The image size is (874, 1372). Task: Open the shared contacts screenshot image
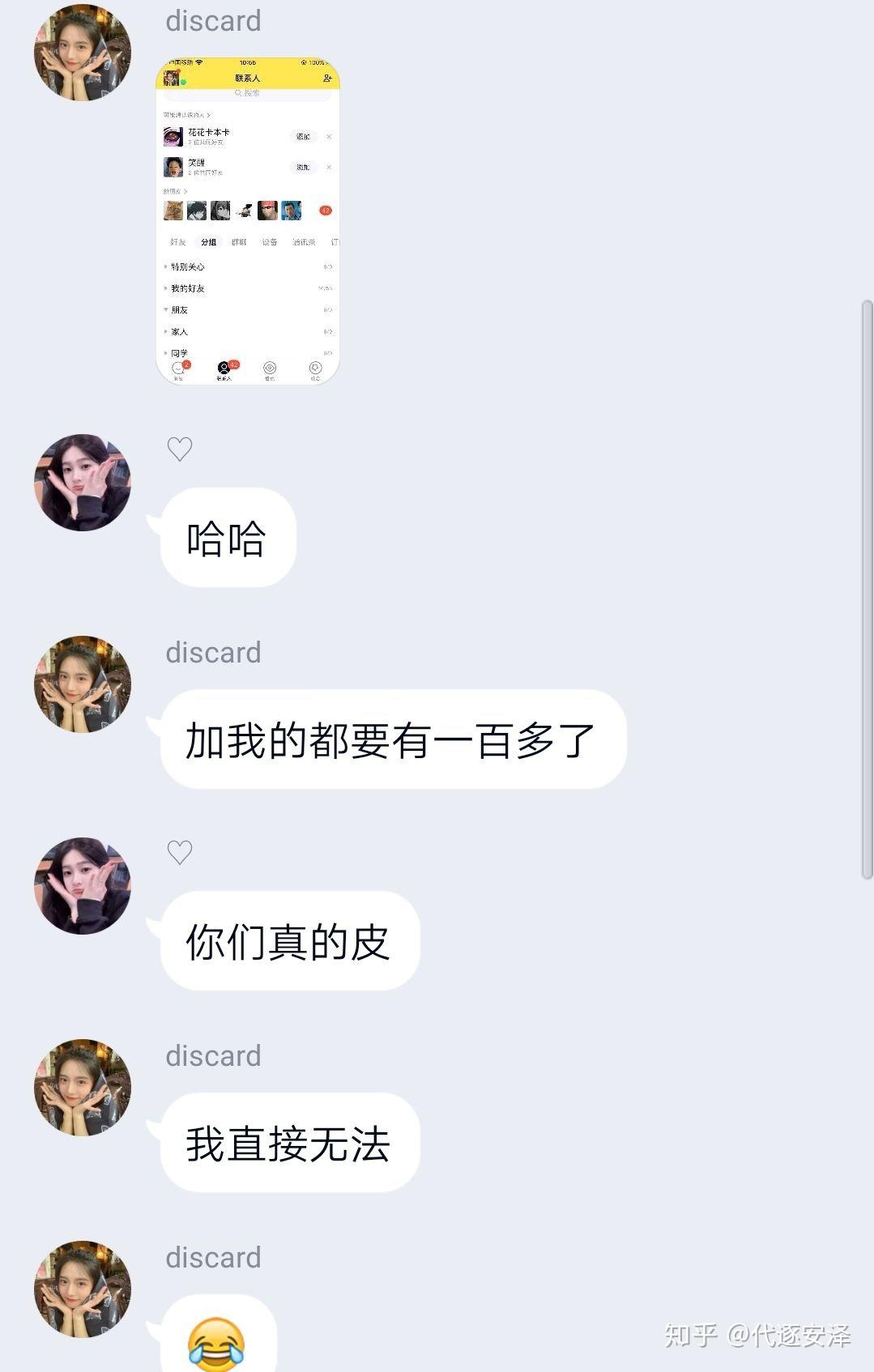(x=247, y=220)
